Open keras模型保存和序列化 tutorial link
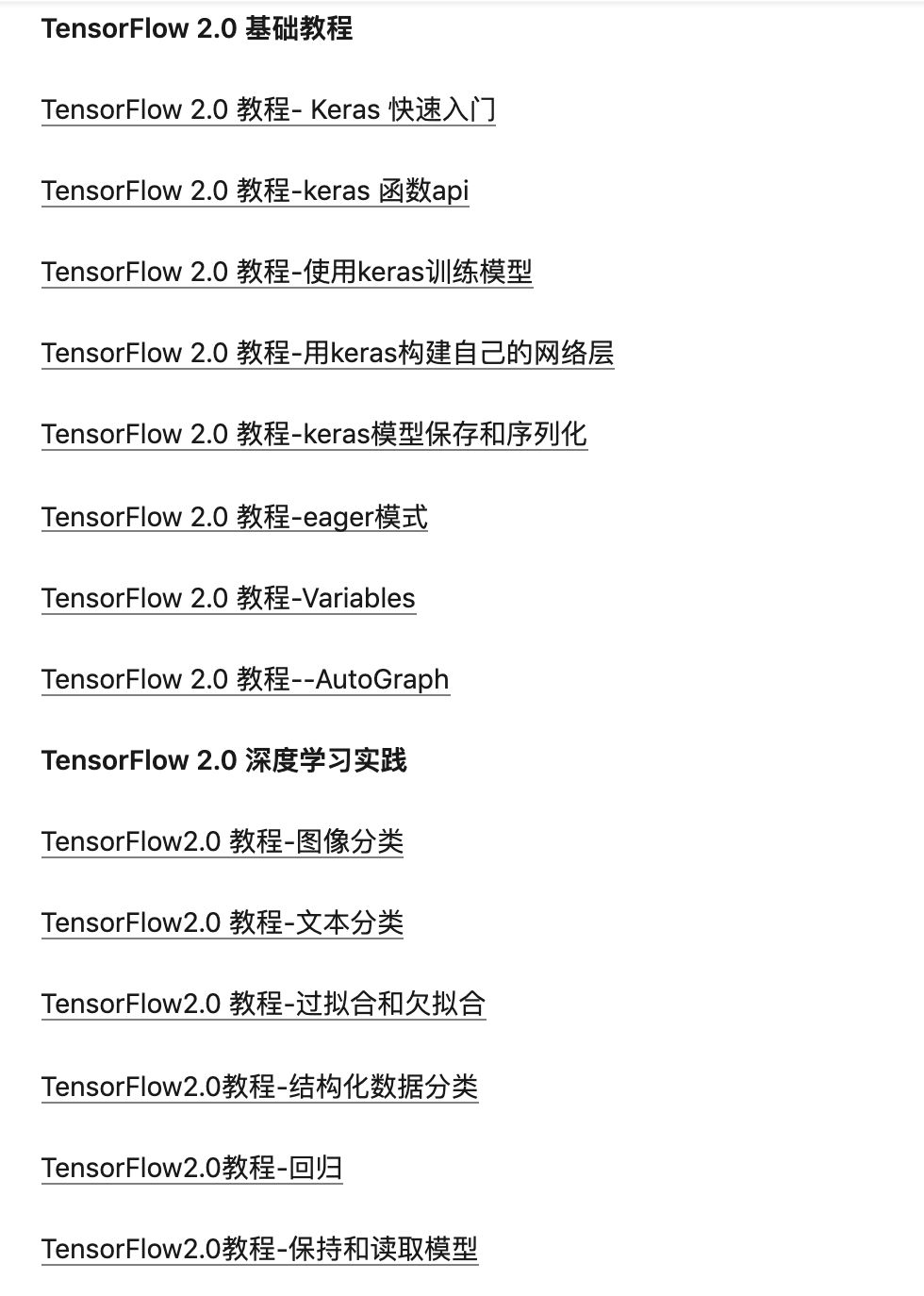924x1296 pixels. [x=314, y=434]
